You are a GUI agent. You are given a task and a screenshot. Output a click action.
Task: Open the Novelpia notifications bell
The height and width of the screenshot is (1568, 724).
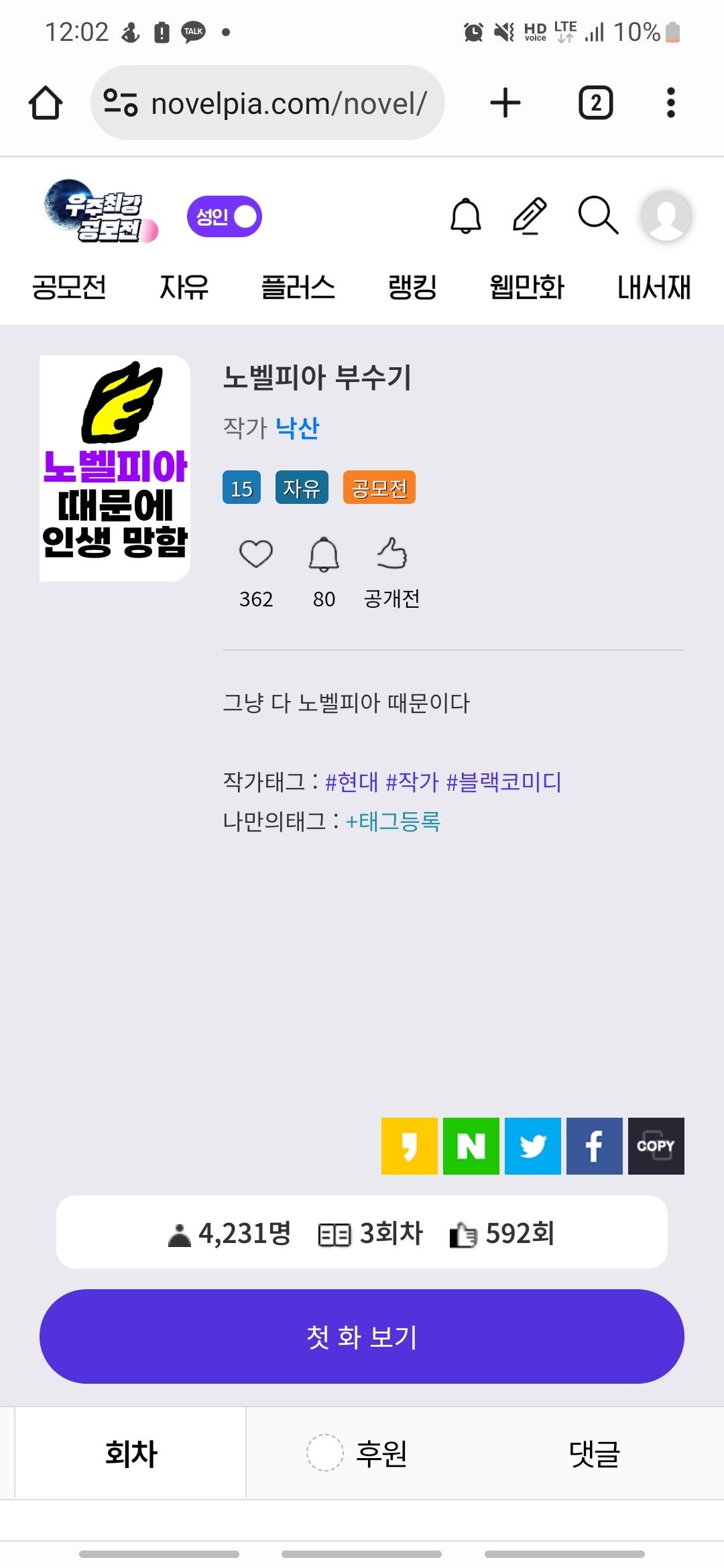[465, 216]
